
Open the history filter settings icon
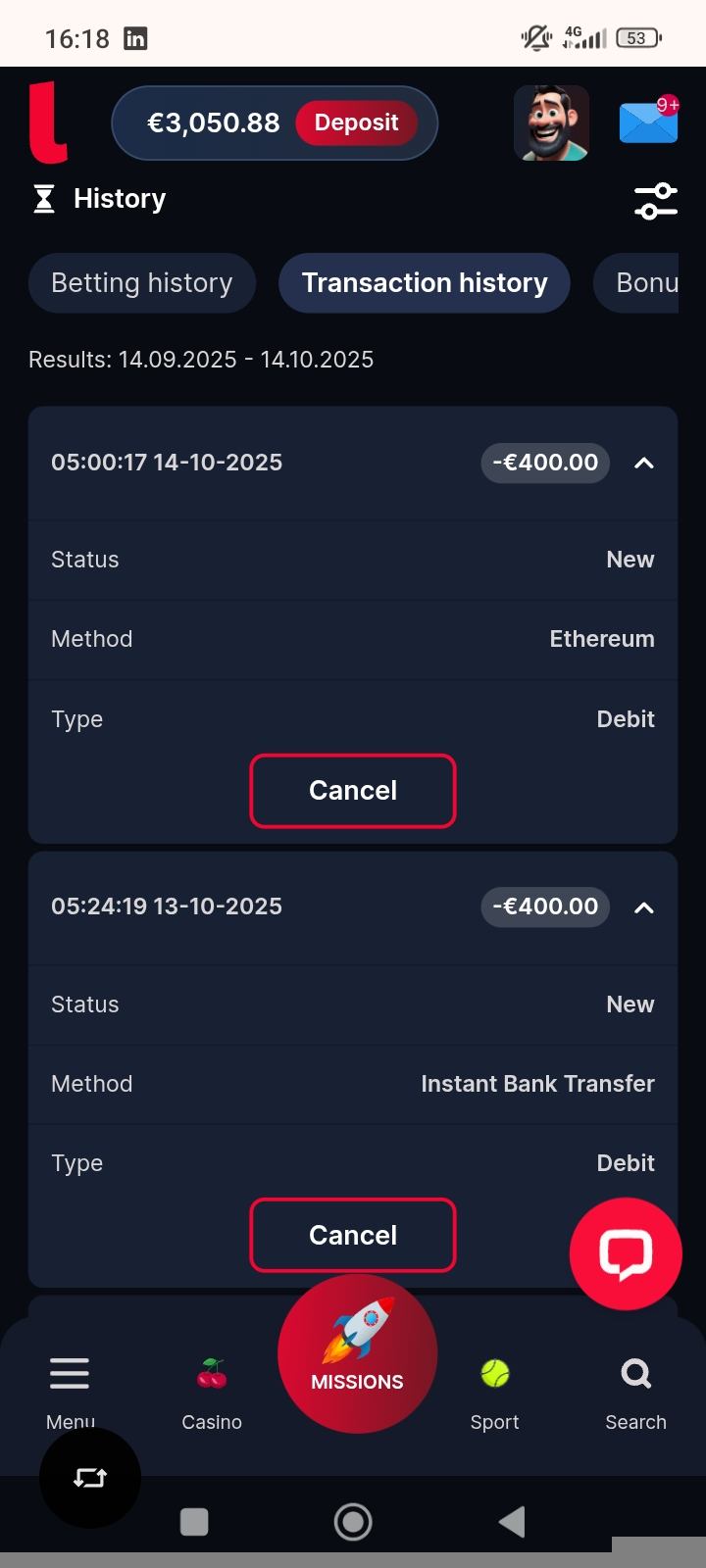[x=655, y=201]
